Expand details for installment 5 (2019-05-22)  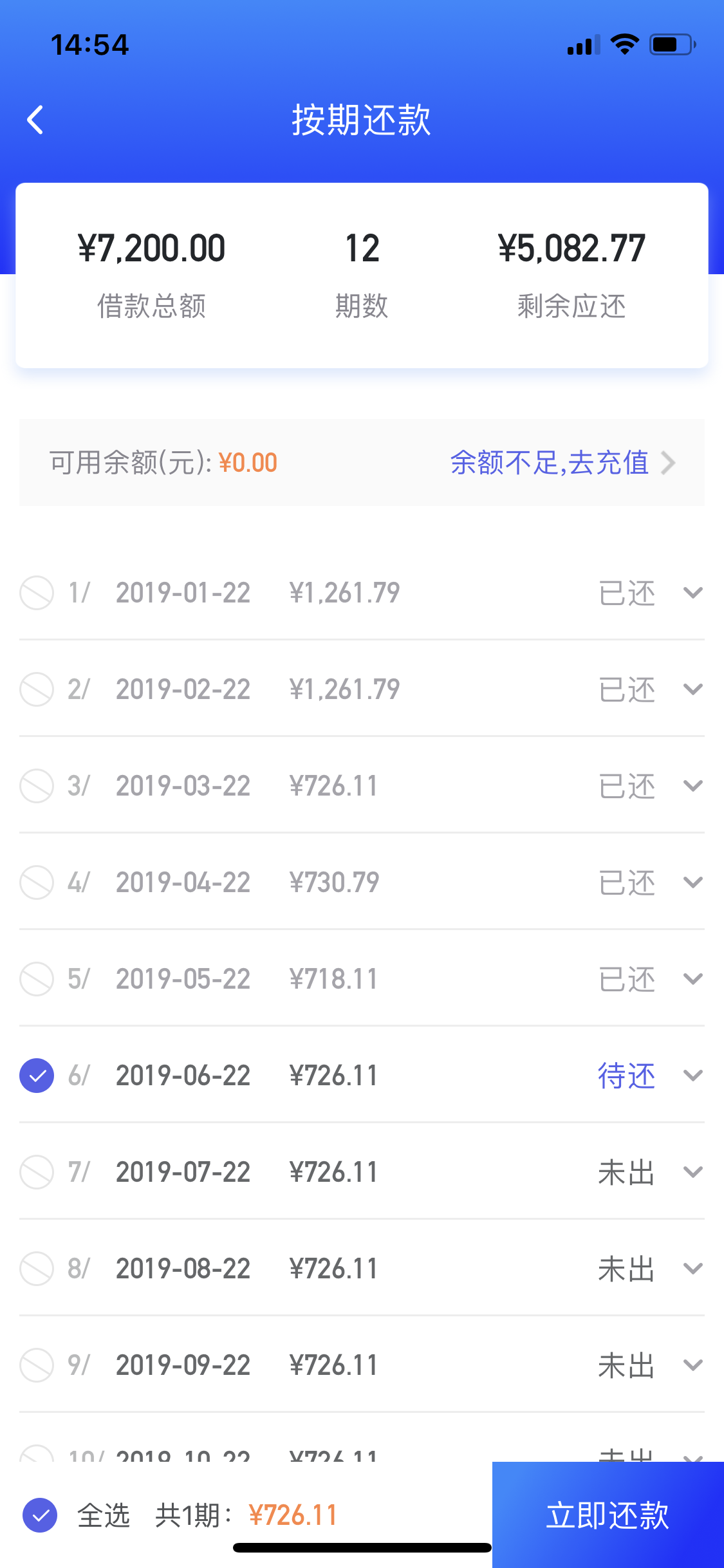pos(692,979)
